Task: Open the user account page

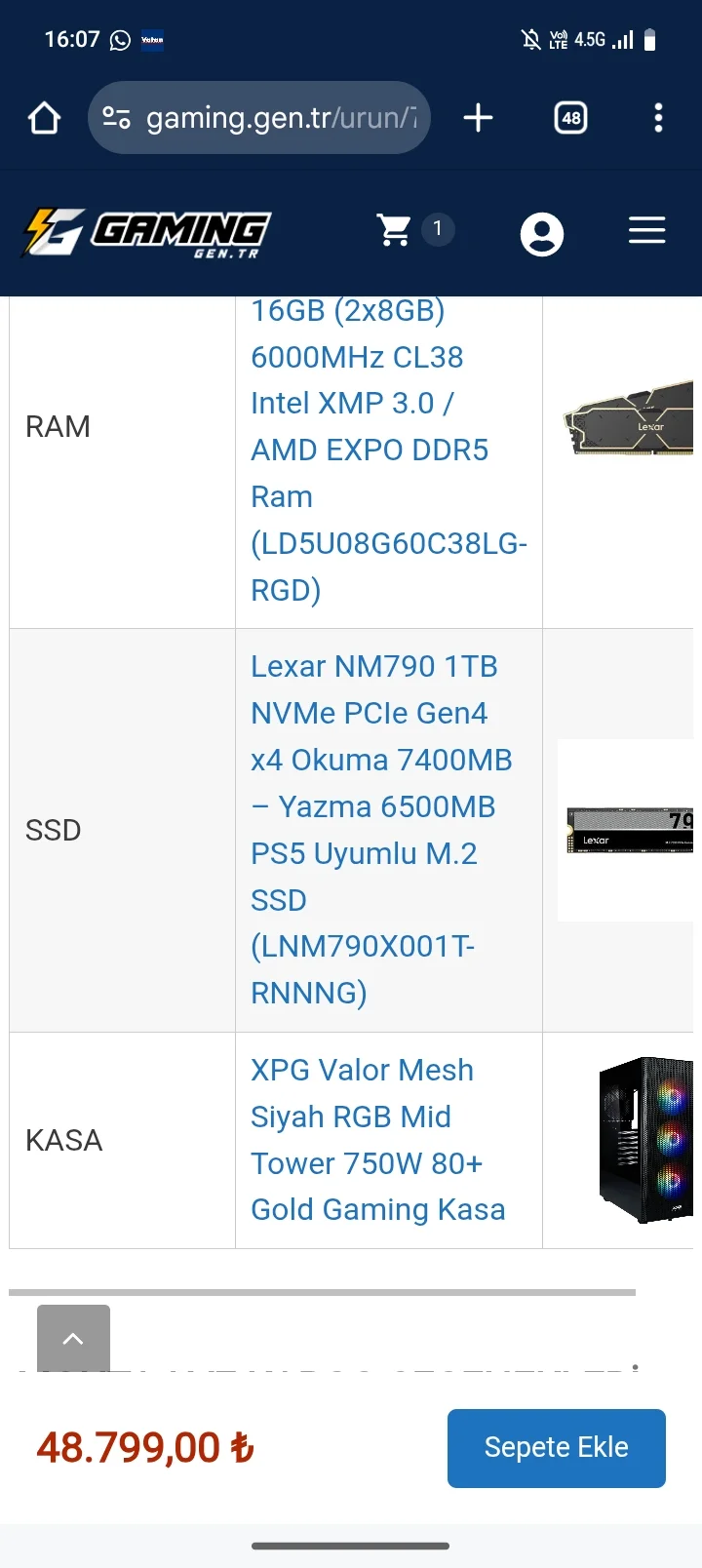Action: (541, 234)
